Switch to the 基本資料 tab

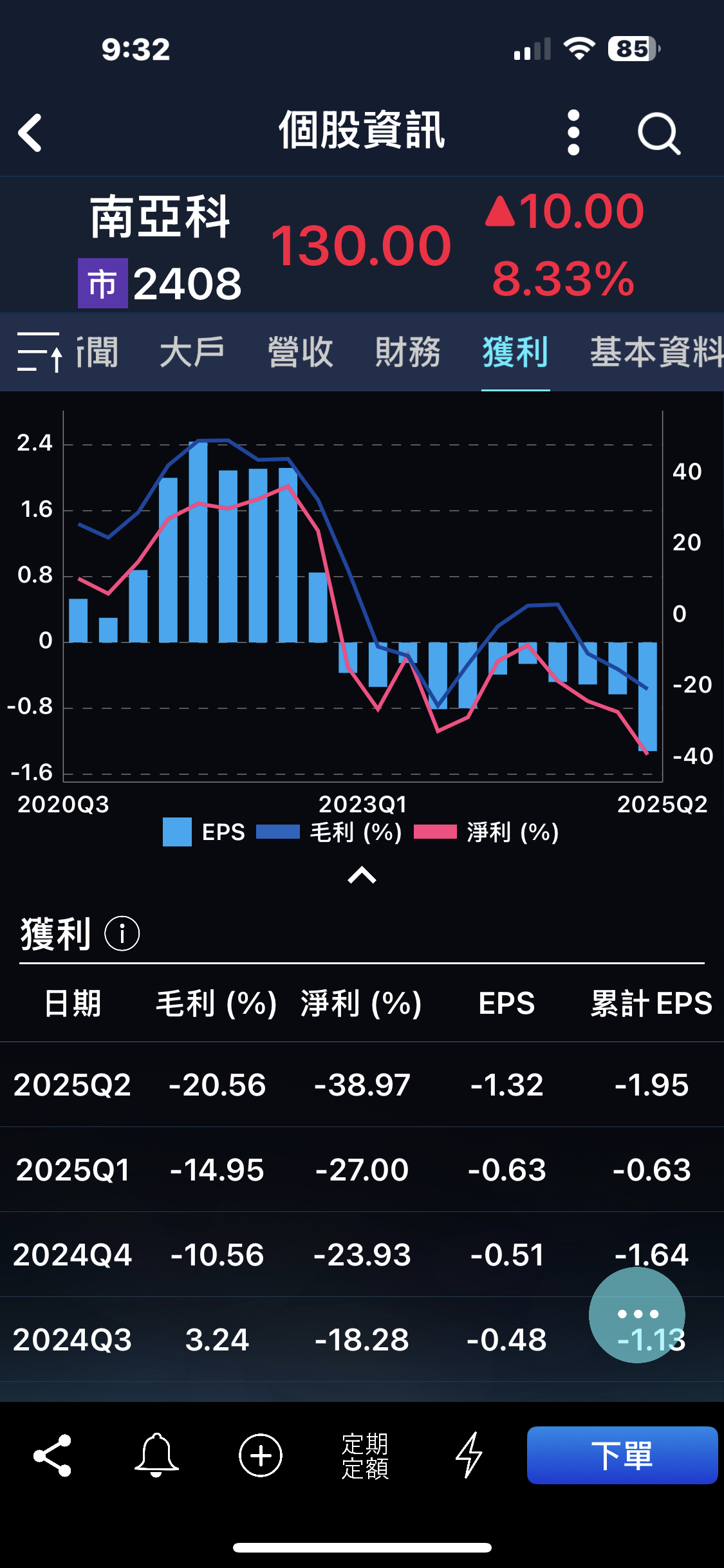click(x=655, y=352)
